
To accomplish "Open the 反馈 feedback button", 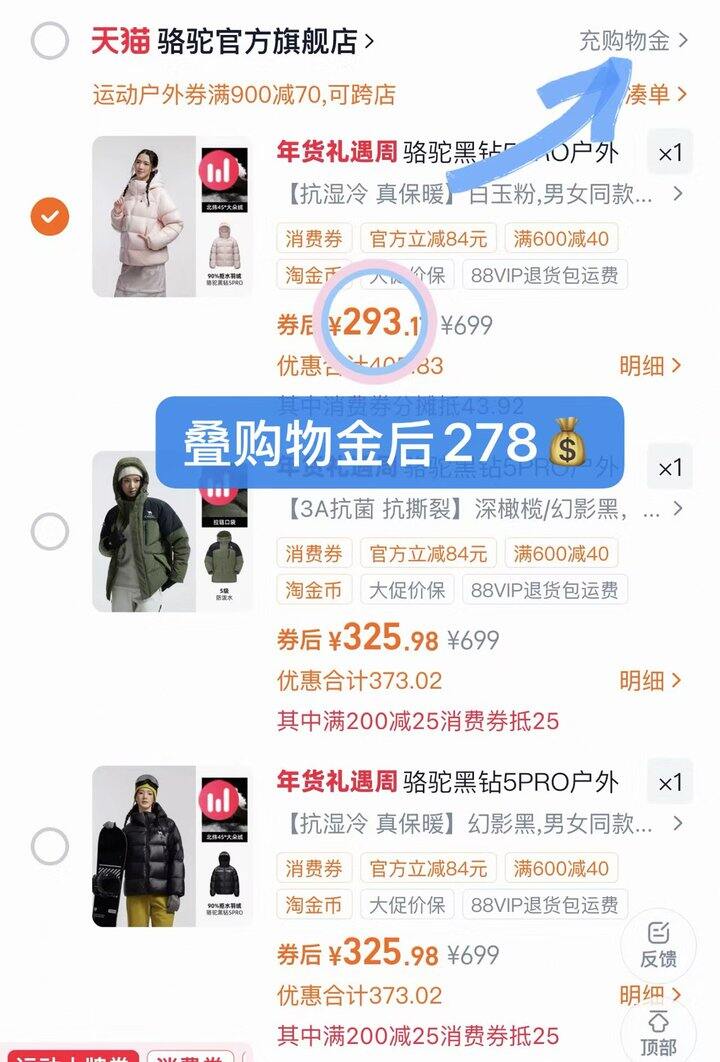I will [x=658, y=945].
